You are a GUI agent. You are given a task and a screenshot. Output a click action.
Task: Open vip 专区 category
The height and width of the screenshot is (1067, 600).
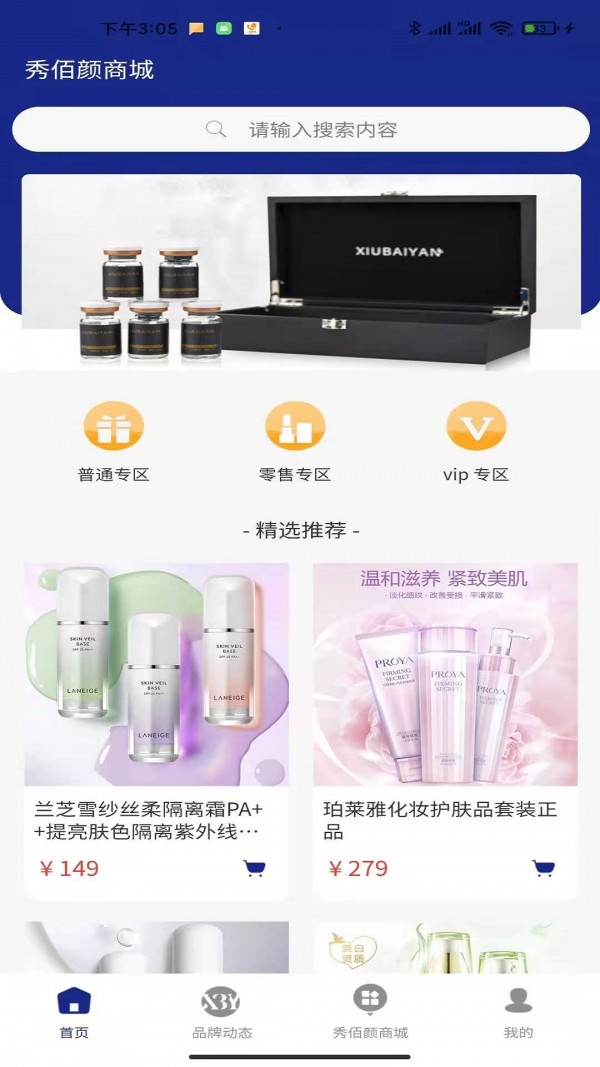[x=476, y=440]
